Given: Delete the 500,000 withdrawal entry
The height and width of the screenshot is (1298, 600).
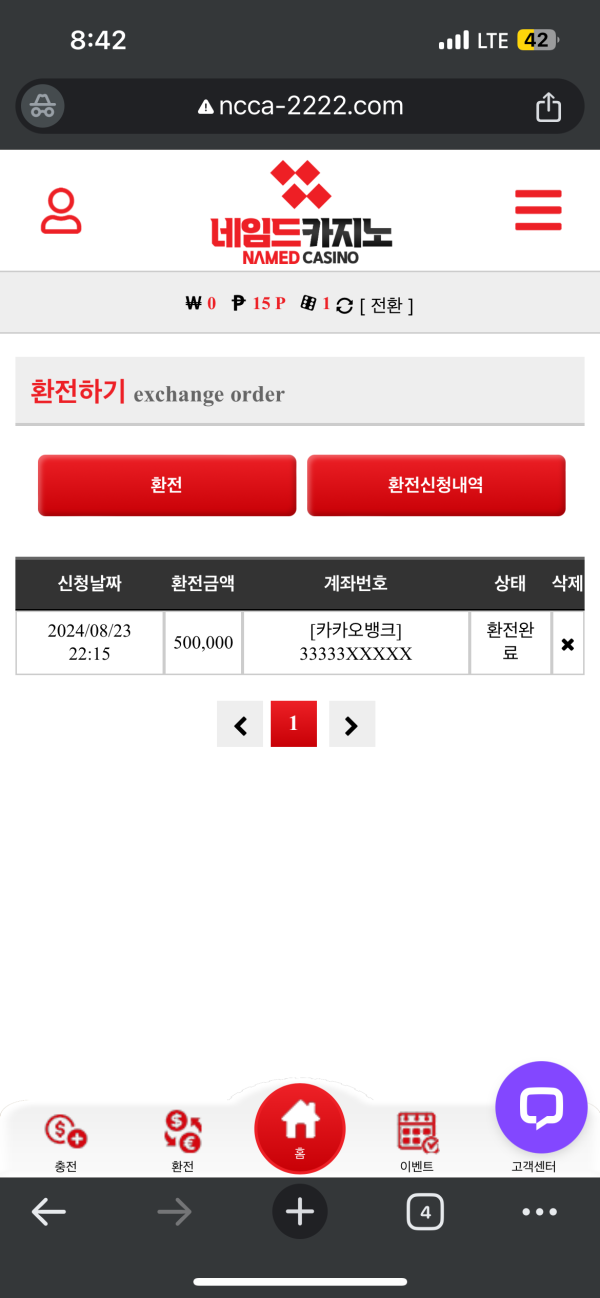Looking at the screenshot, I should (x=567, y=644).
